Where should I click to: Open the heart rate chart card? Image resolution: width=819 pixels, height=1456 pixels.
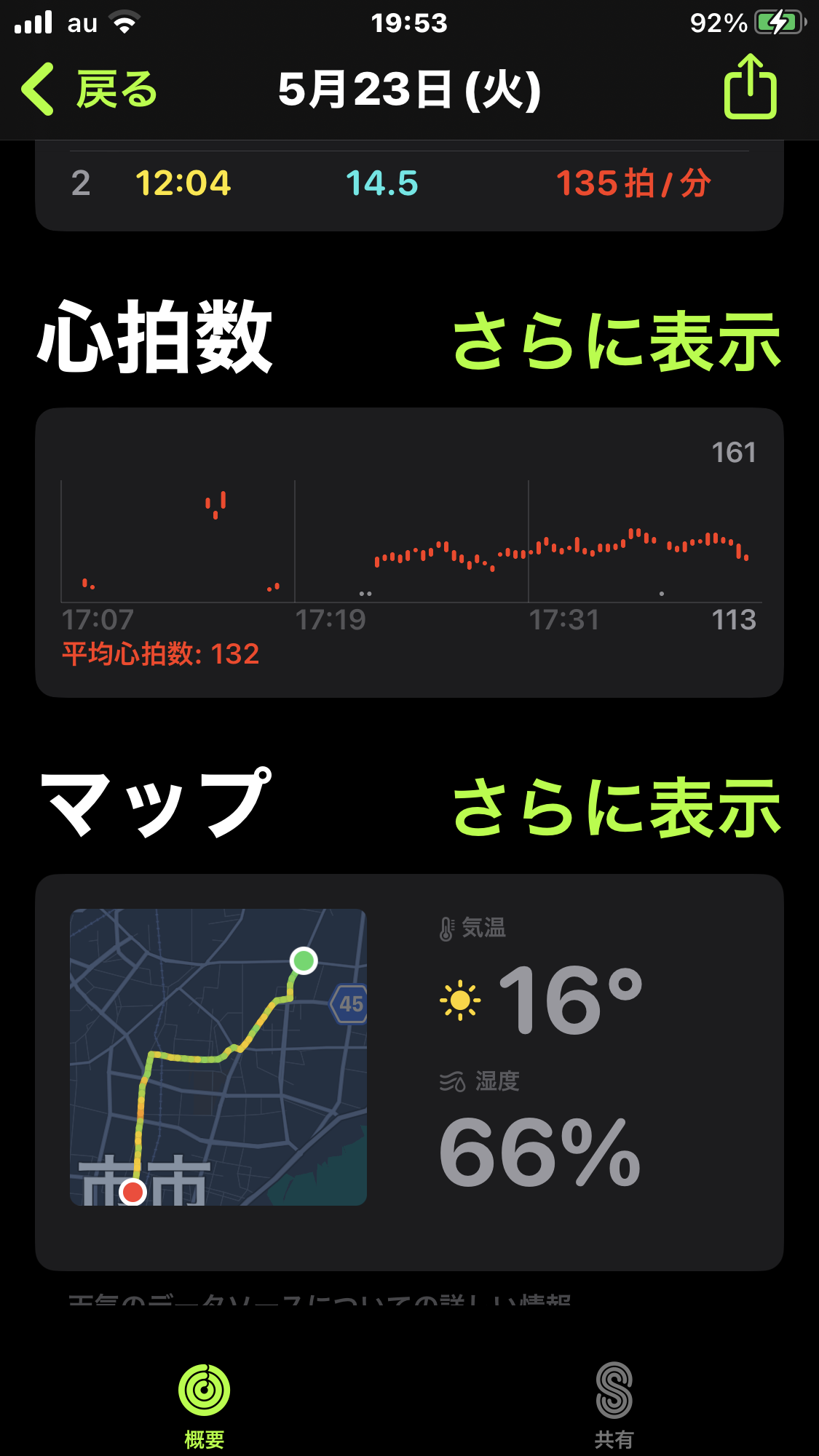pos(409,552)
